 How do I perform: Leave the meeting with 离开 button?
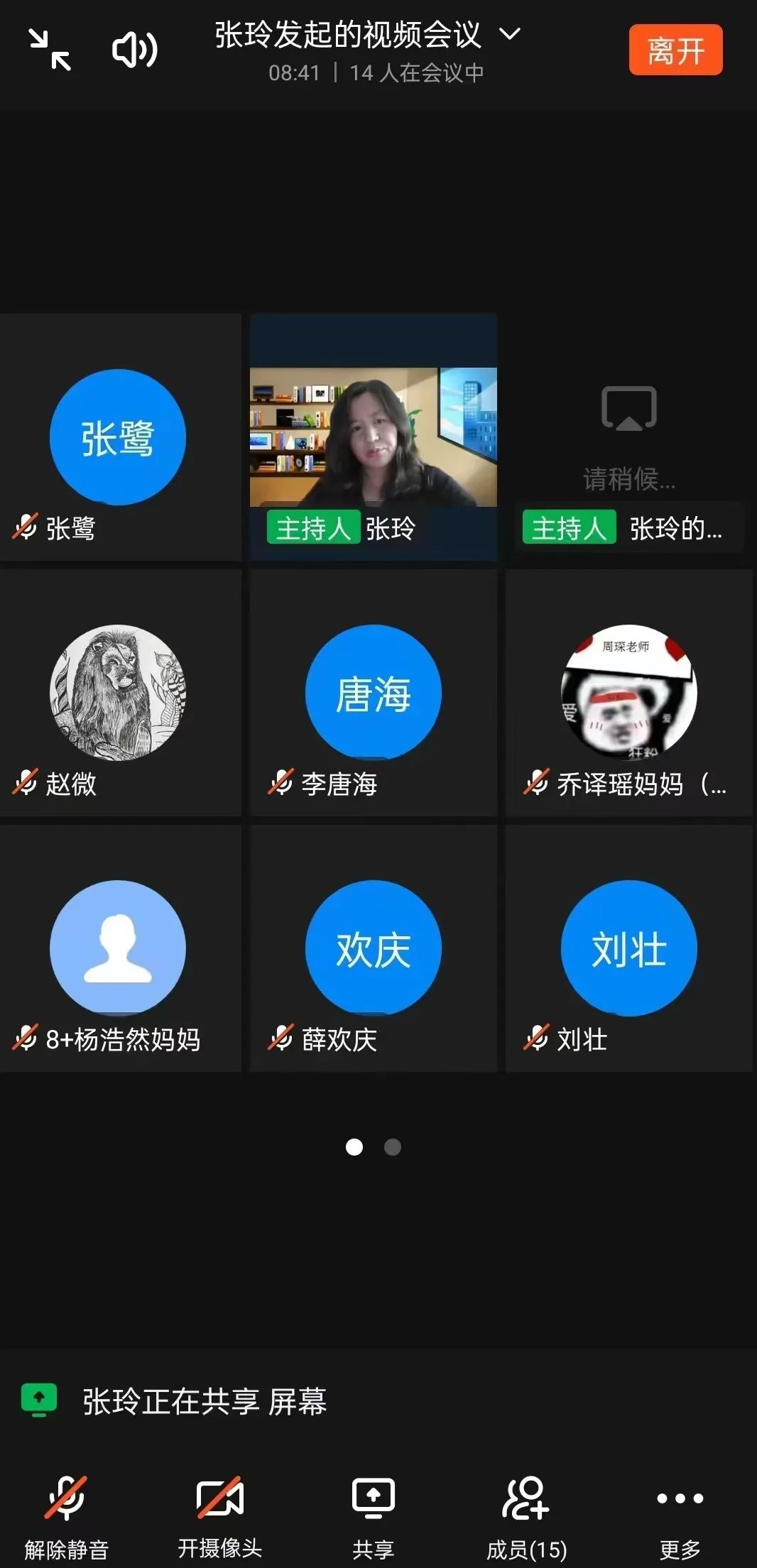[675, 50]
